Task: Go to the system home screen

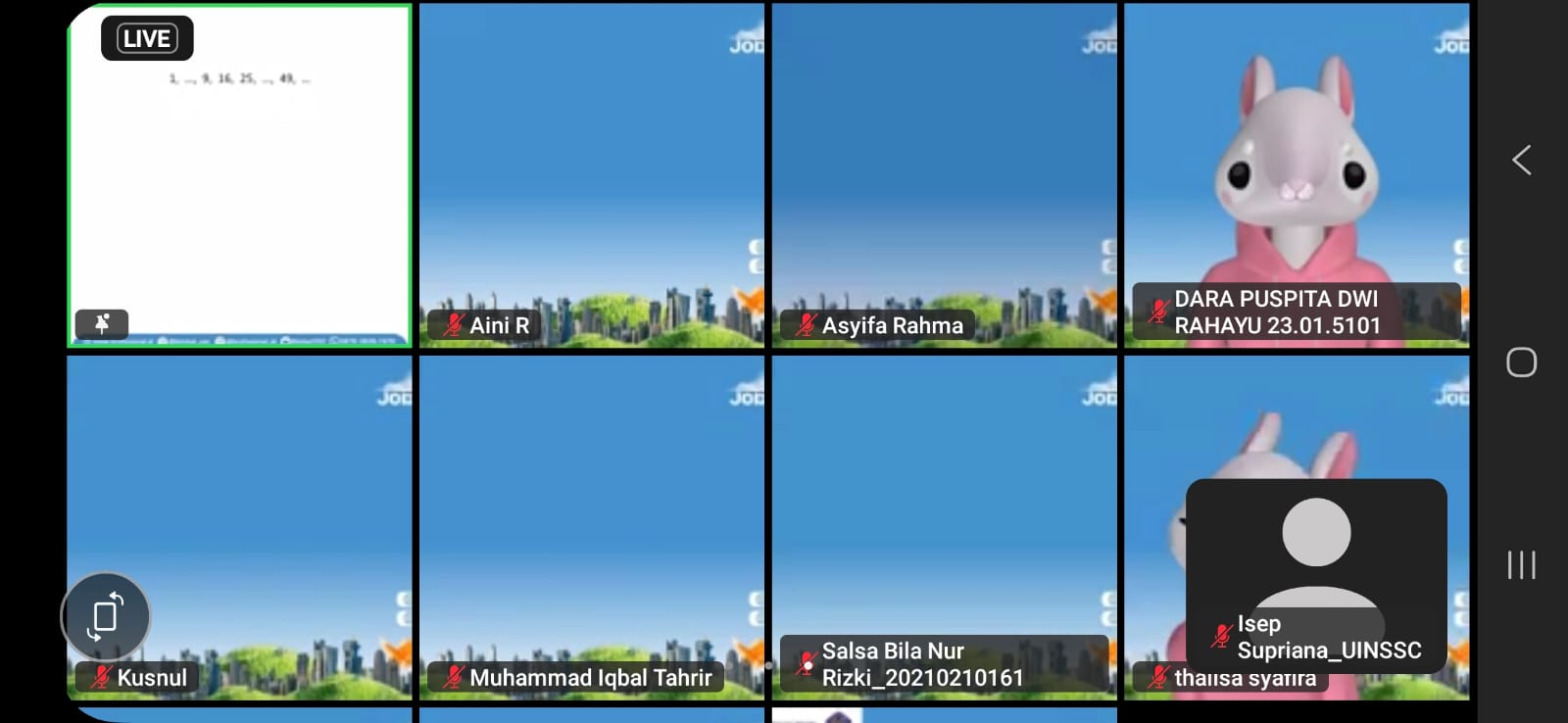Action: pyautogui.click(x=1521, y=362)
